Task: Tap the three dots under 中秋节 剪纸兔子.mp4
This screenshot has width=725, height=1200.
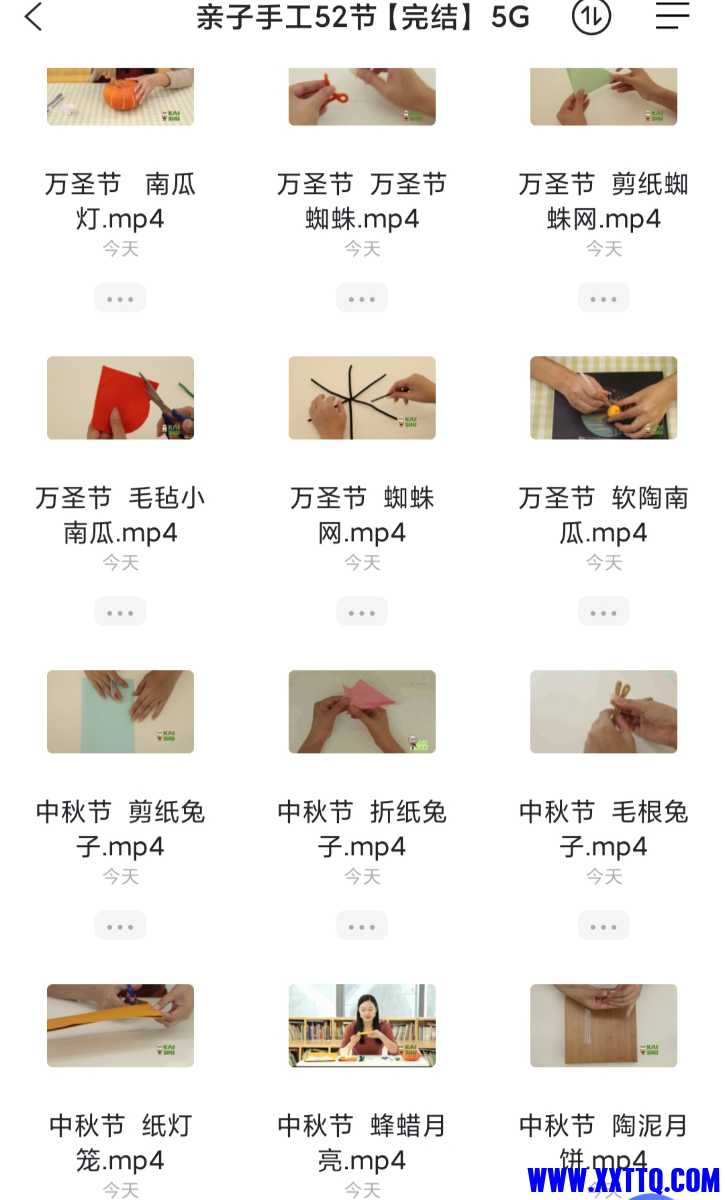Action: [120, 926]
